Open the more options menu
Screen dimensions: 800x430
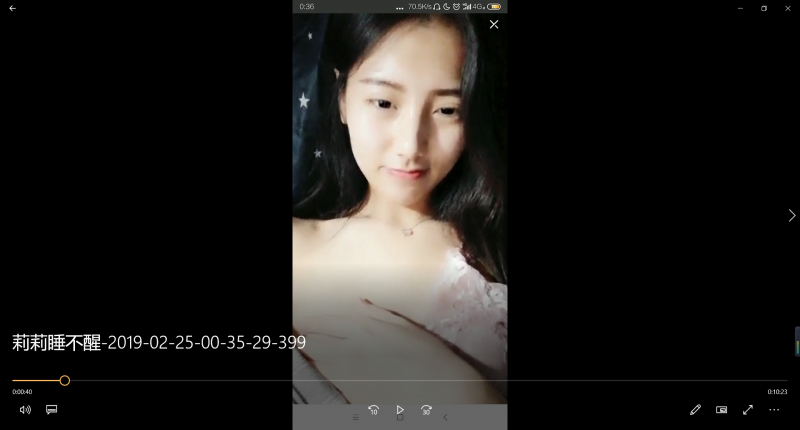(x=774, y=410)
